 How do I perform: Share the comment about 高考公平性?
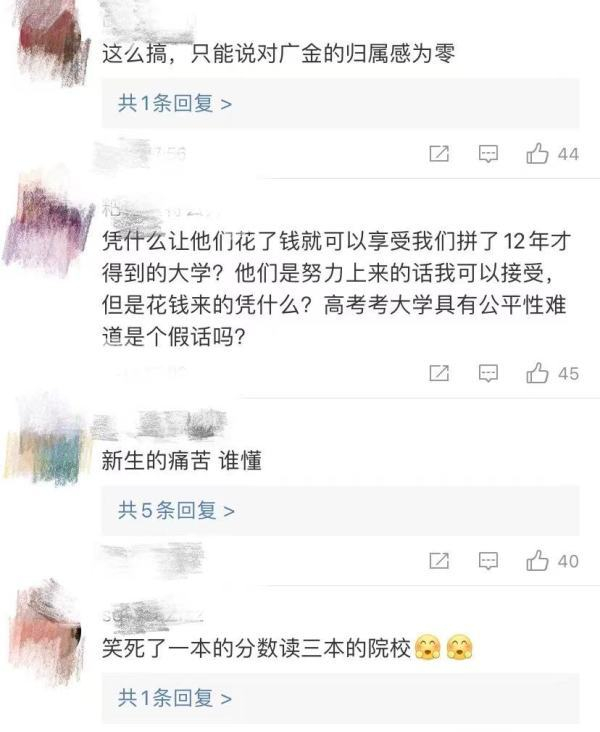[x=438, y=373]
